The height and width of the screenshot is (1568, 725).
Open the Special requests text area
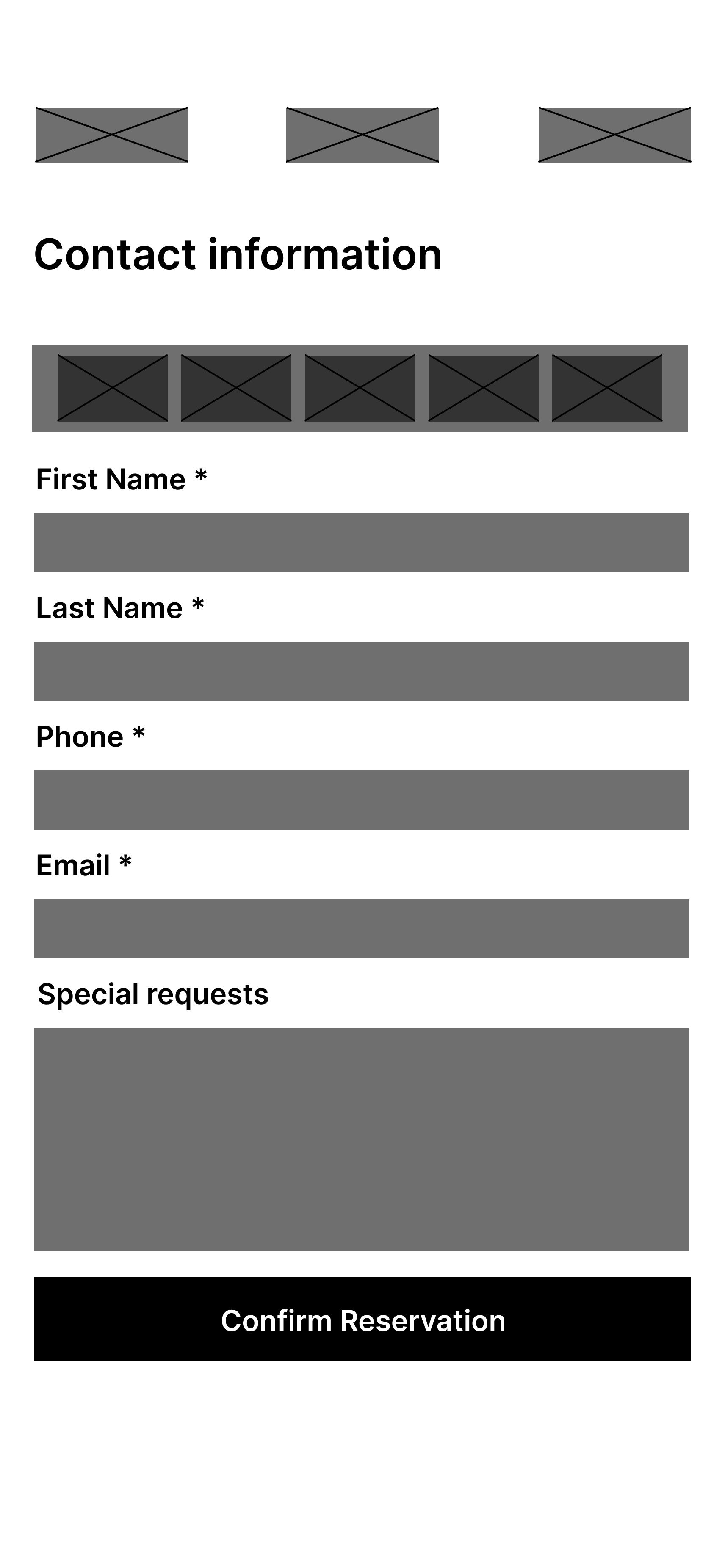click(x=362, y=1140)
